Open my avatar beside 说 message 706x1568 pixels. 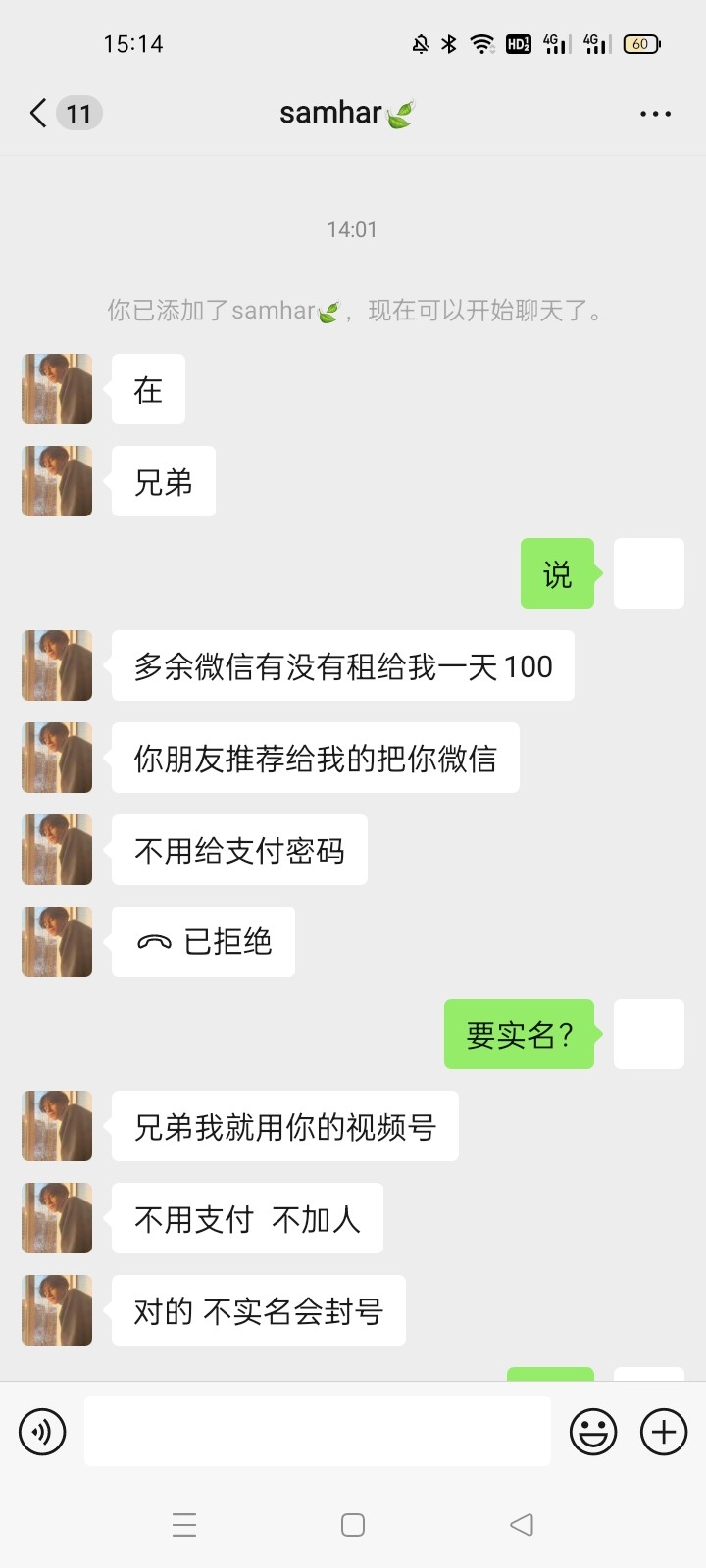648,573
